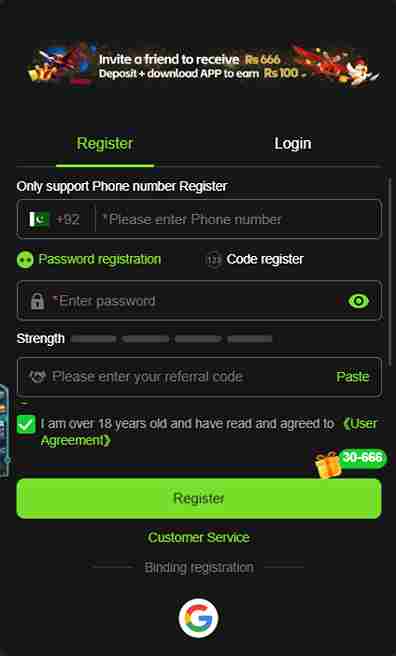
Task: Open the 30-666 gift box reward
Action: (x=350, y=463)
